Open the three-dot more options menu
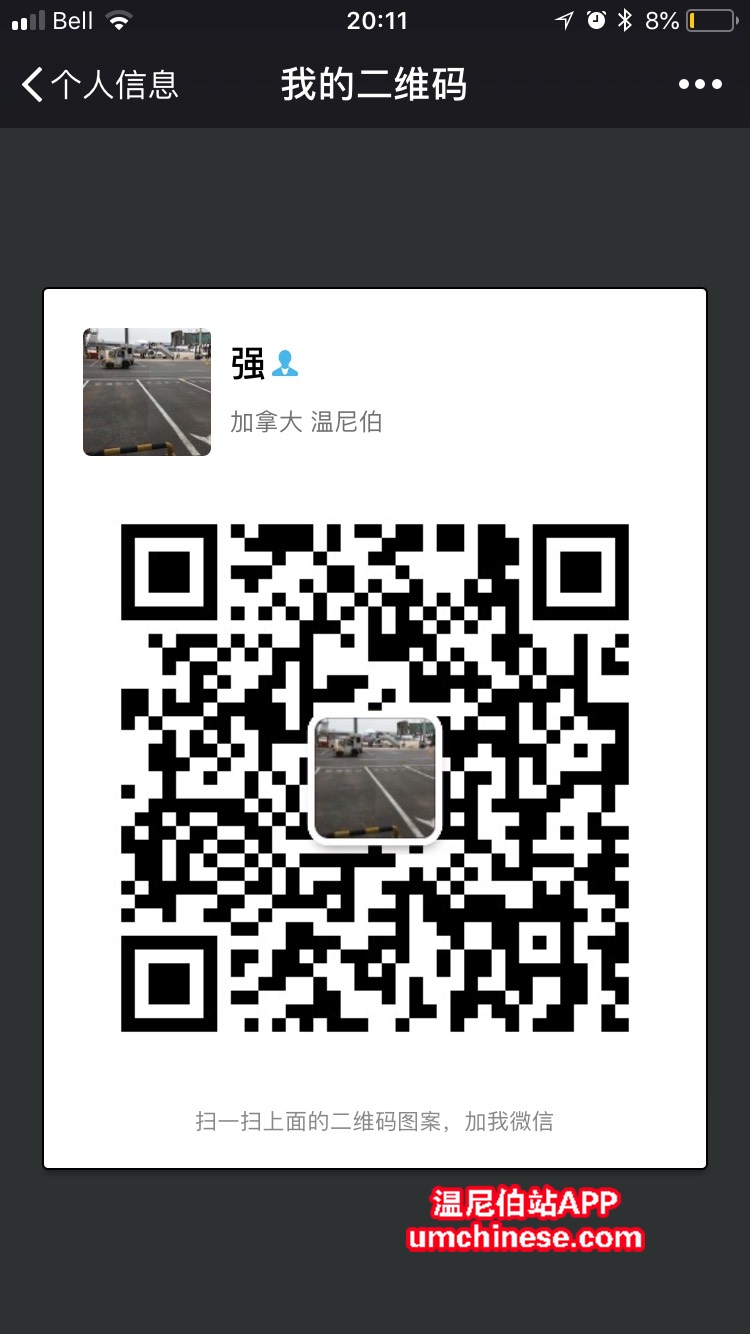This screenshot has height=1334, width=750. tap(700, 85)
